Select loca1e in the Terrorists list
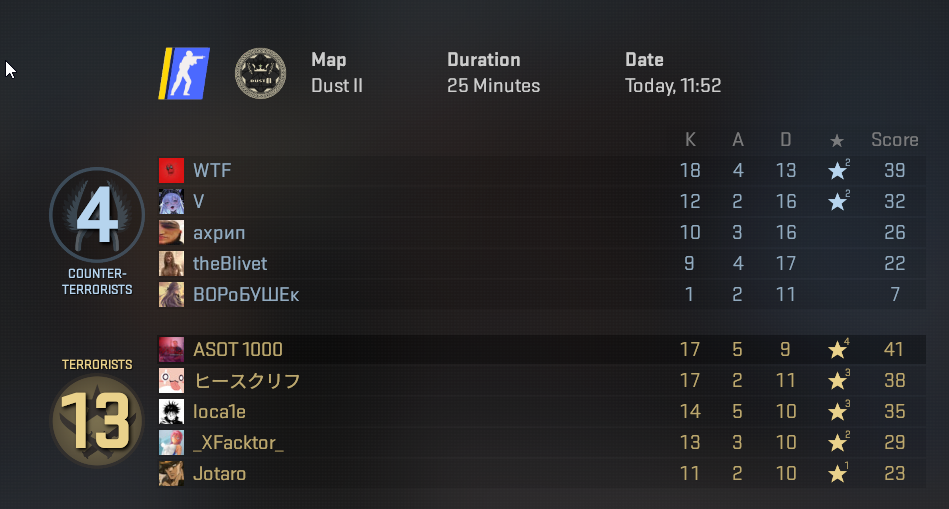 (219, 412)
